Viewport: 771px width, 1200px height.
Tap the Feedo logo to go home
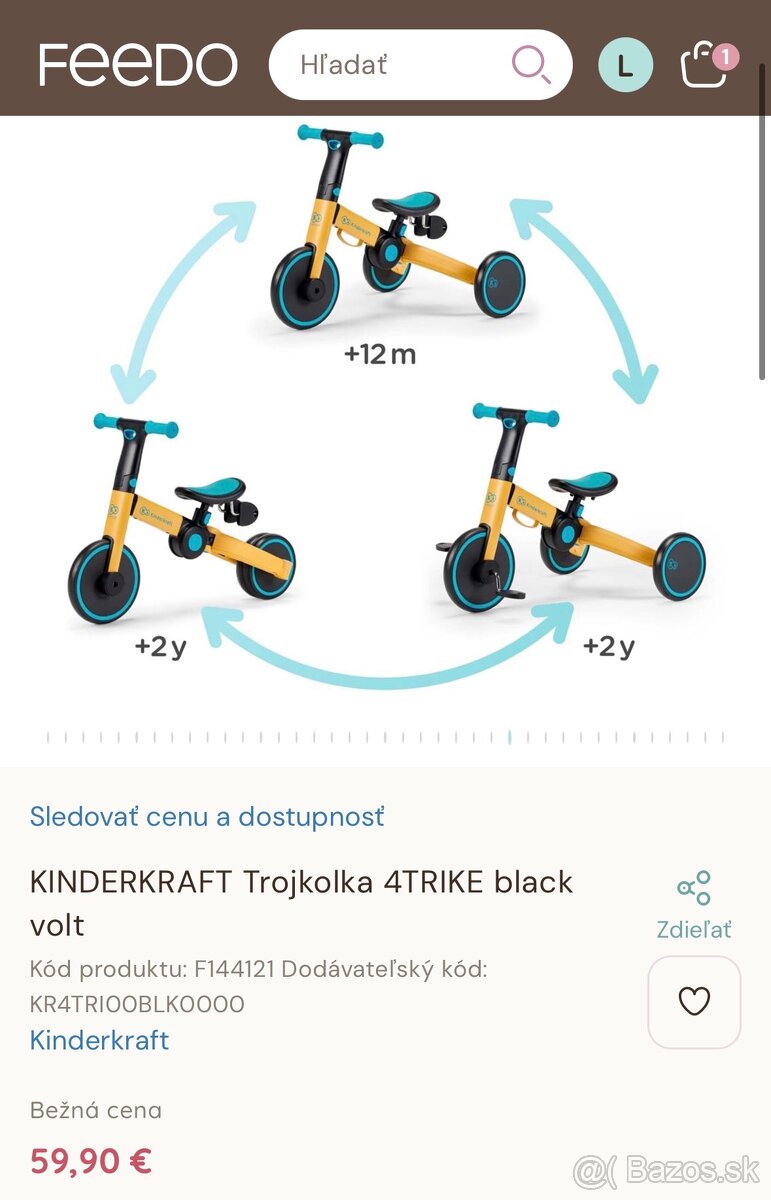138,65
